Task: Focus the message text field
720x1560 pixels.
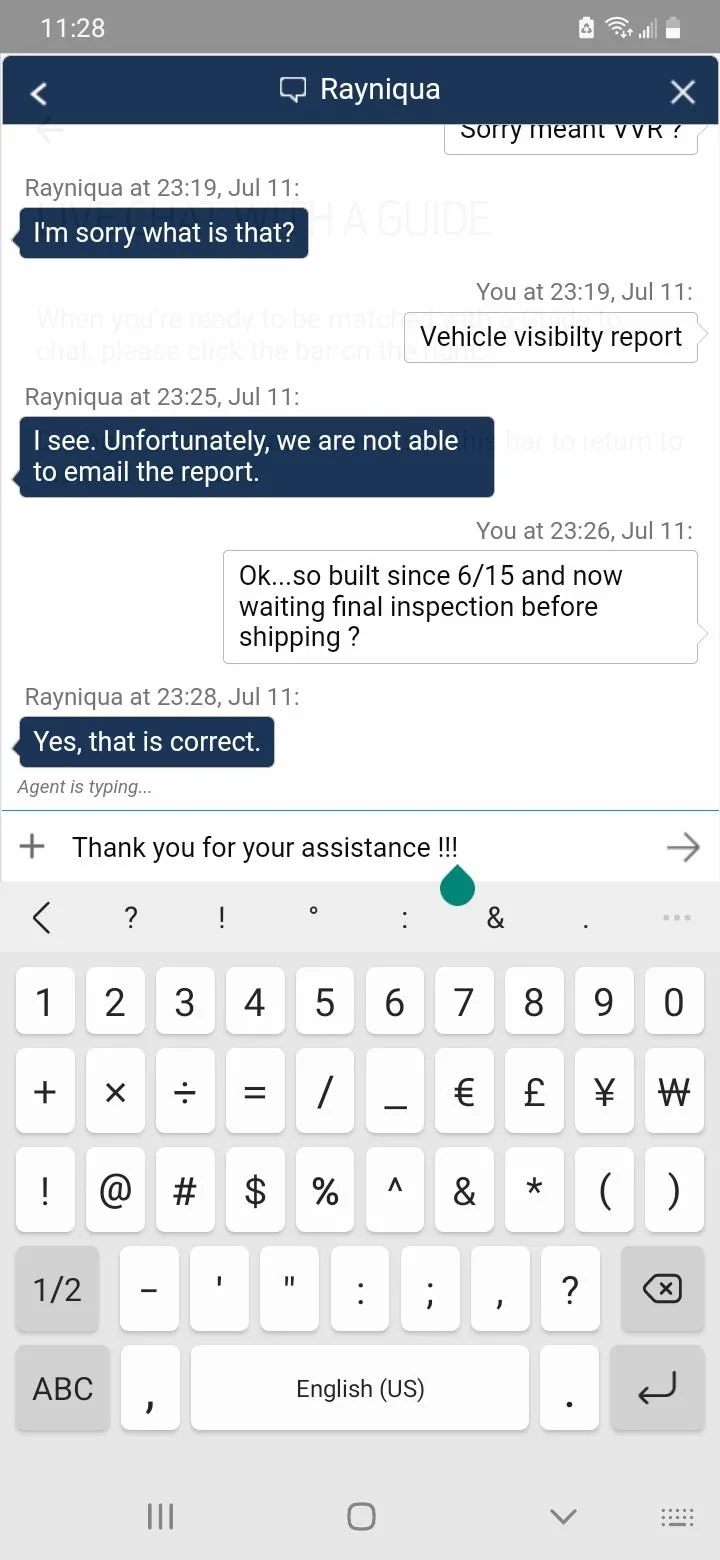Action: pyautogui.click(x=360, y=848)
